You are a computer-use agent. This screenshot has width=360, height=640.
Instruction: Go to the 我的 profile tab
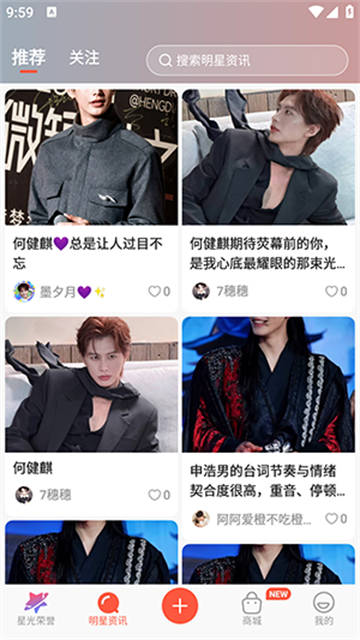(x=324, y=609)
